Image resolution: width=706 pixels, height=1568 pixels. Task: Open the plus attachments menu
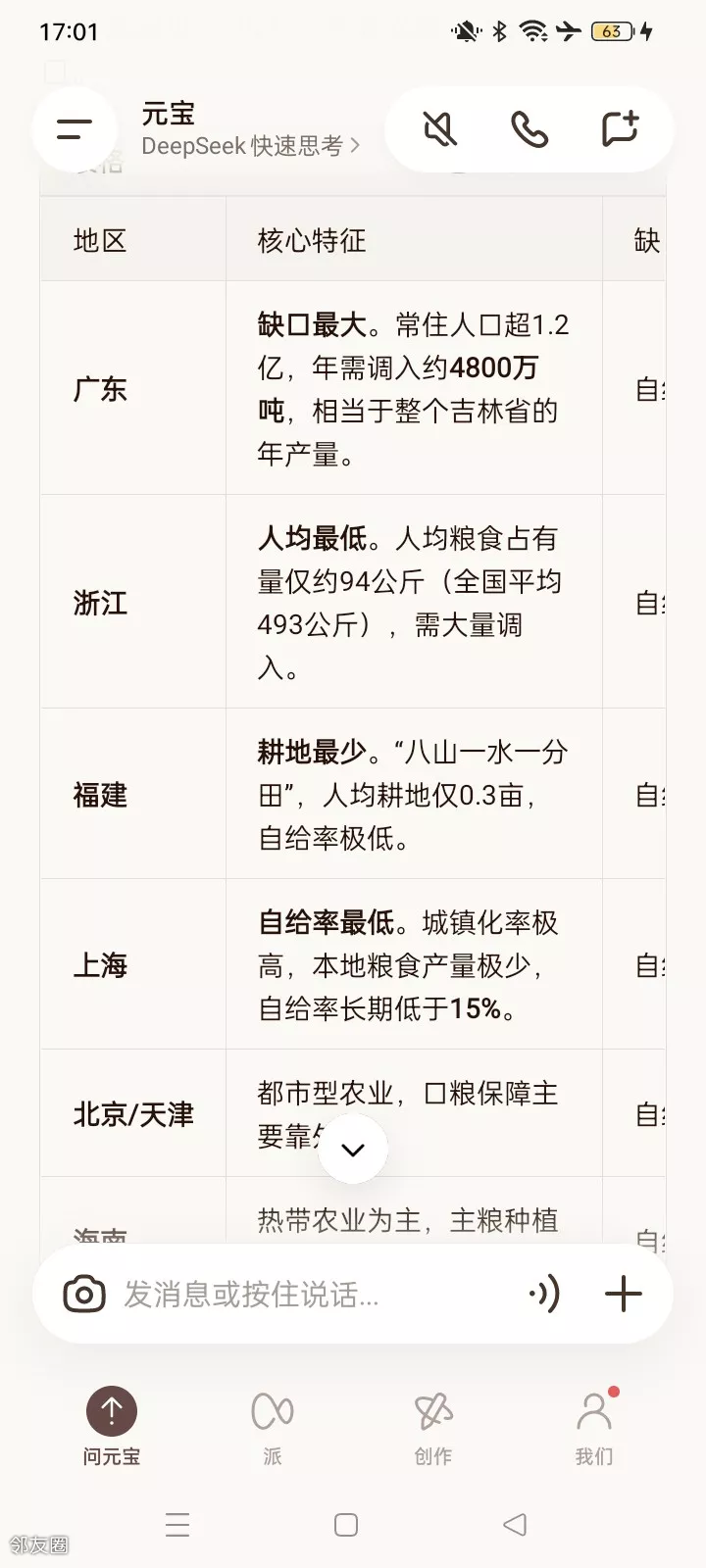[623, 1295]
